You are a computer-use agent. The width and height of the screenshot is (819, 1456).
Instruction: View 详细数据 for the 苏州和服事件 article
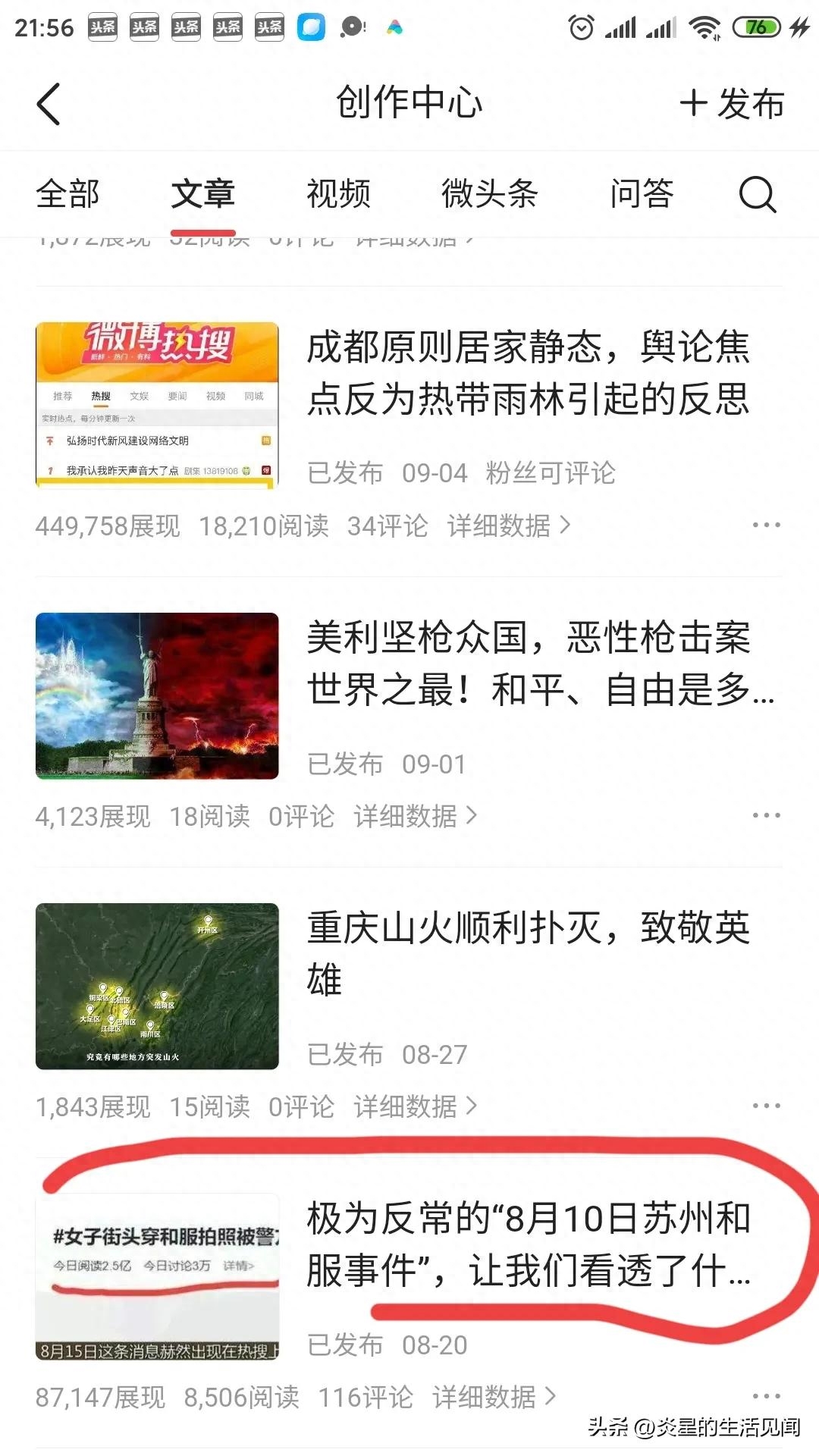click(x=494, y=1397)
